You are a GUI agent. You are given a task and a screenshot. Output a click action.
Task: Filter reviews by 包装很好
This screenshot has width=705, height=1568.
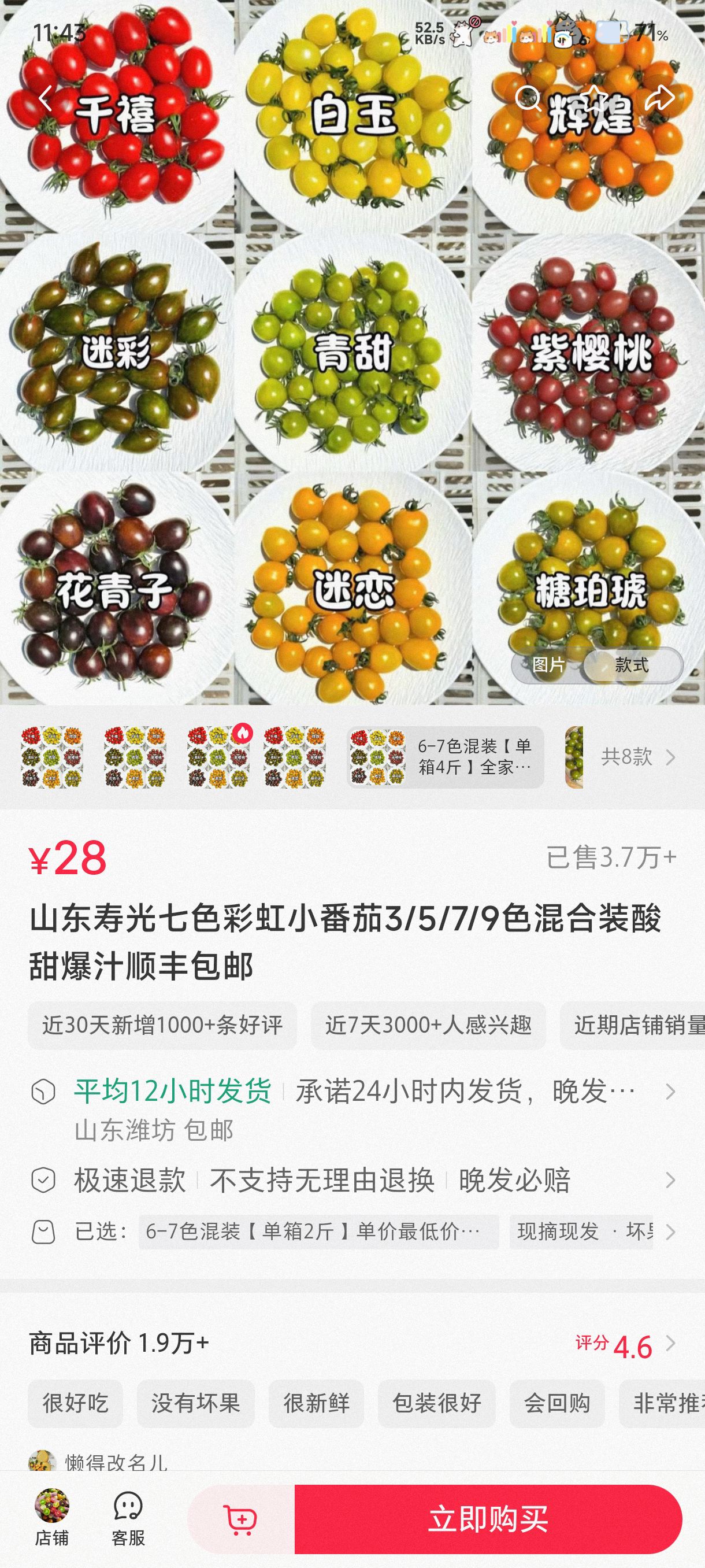point(437,1403)
